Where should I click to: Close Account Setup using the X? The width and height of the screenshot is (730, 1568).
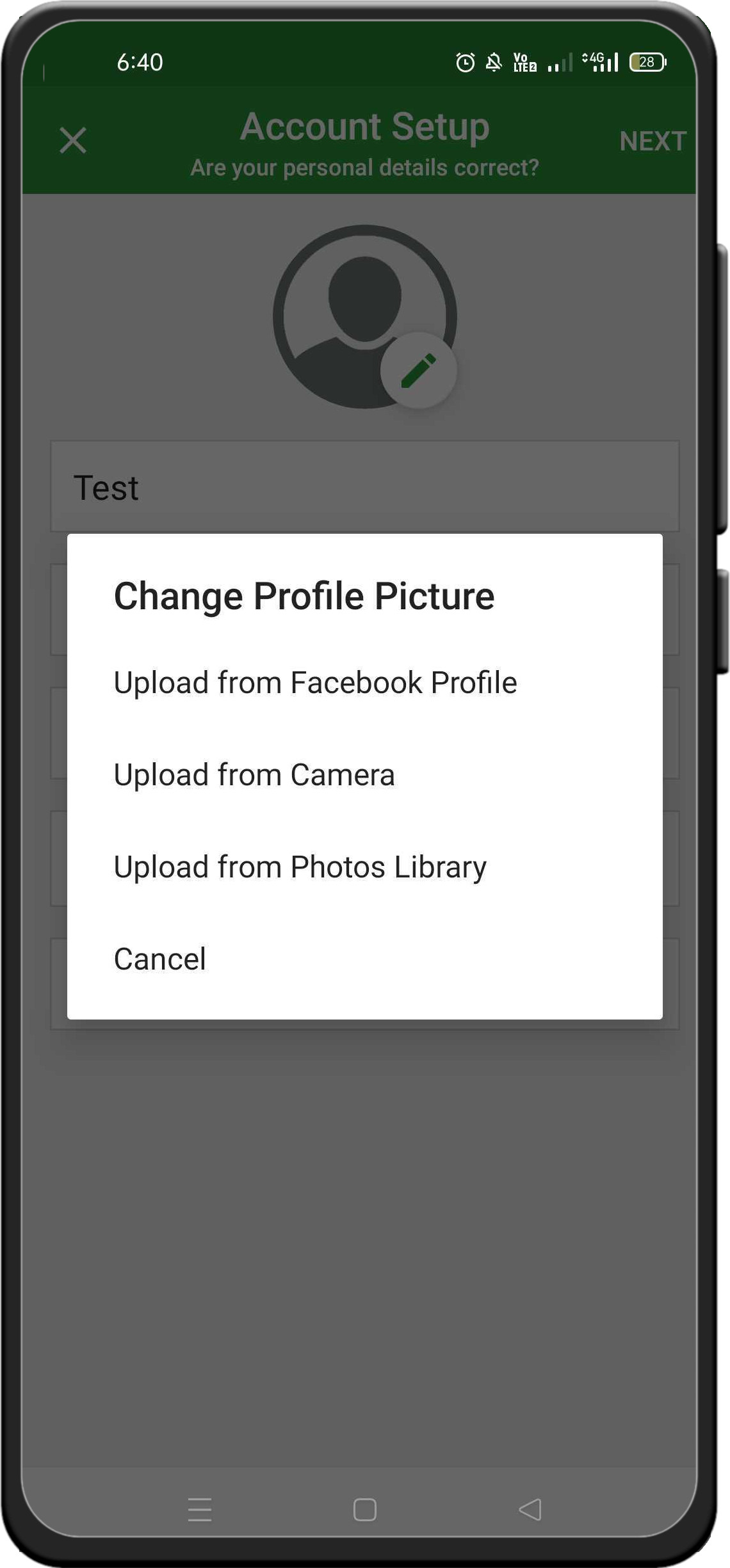73,141
